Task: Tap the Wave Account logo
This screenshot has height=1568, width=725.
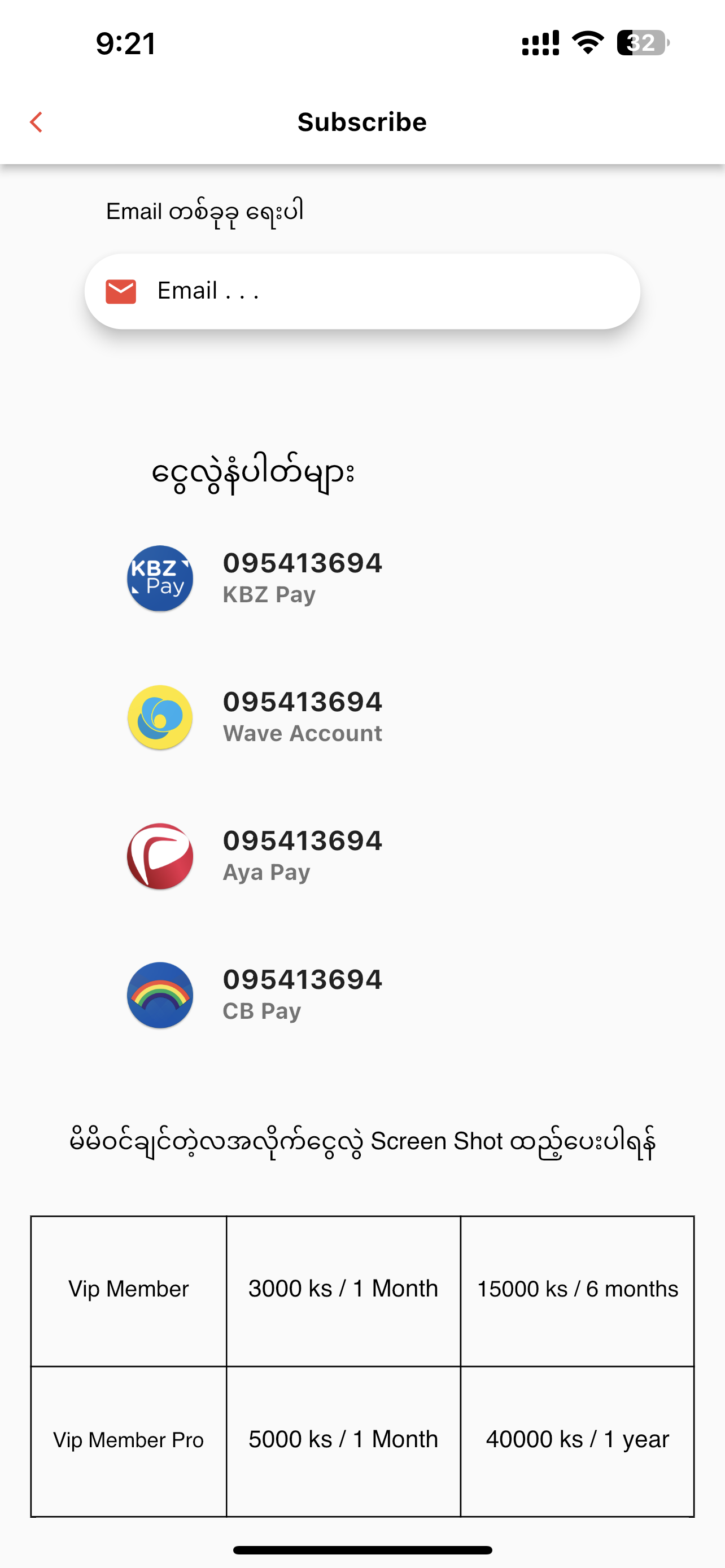Action: tap(159, 716)
